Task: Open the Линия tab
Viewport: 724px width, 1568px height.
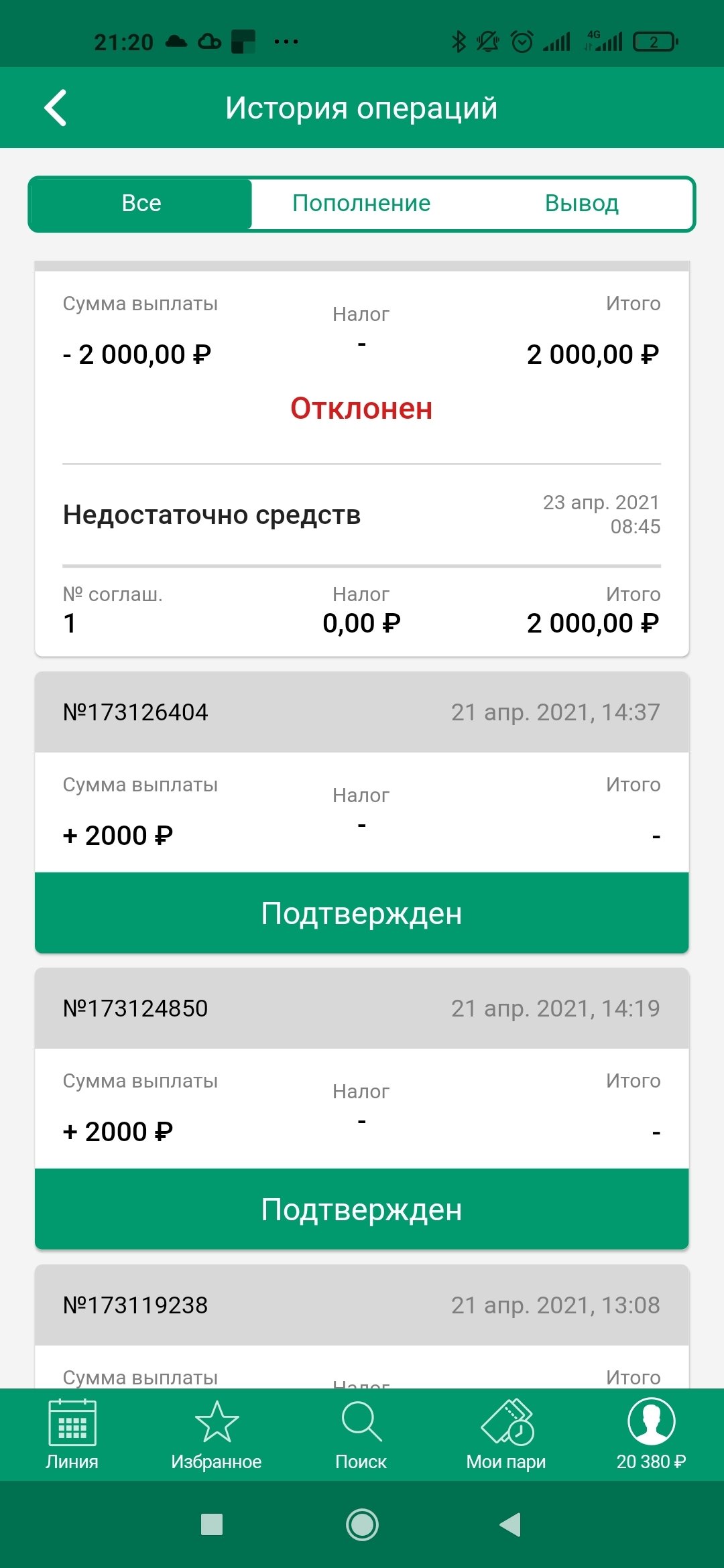Action: 72,1434
